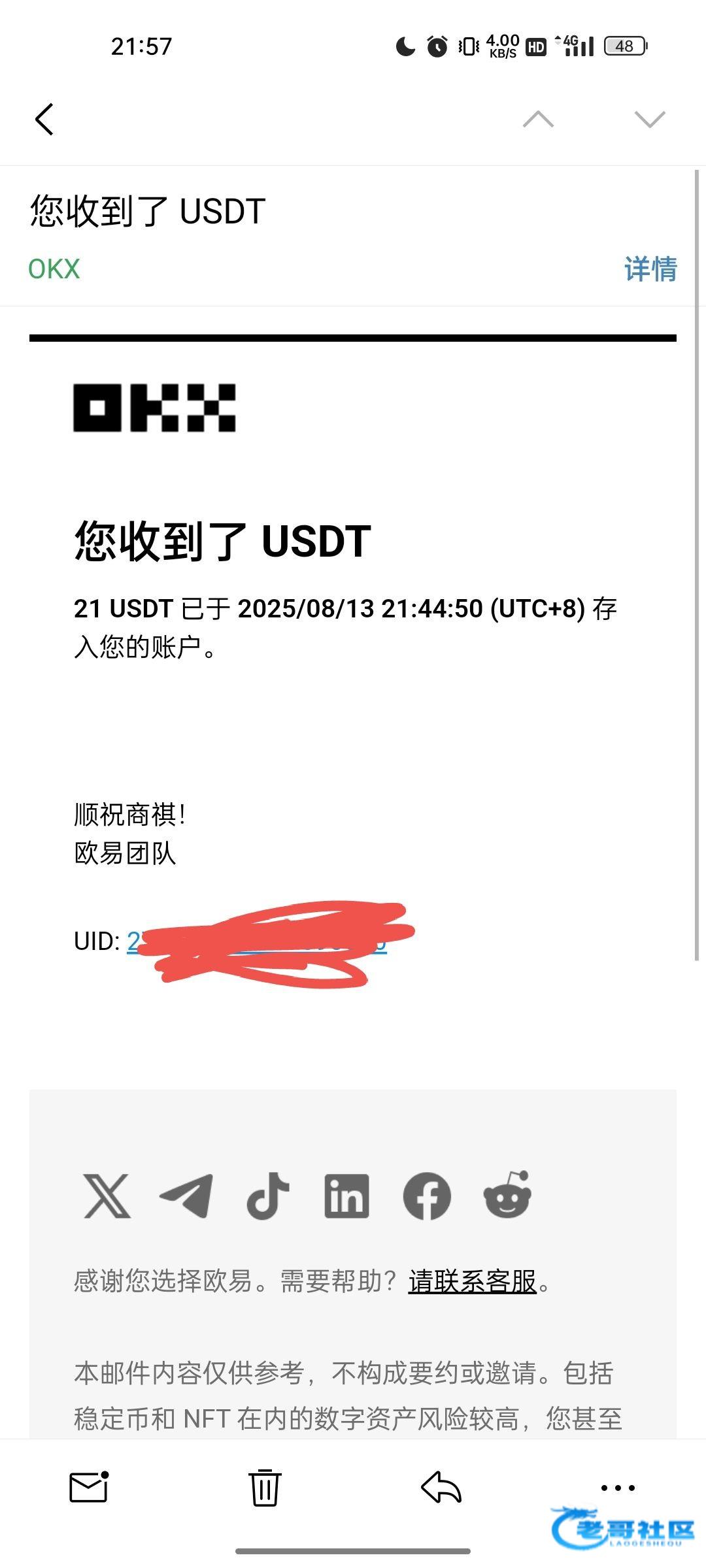Tap the OKX sender name
This screenshot has height=1568, width=706.
coord(54,269)
